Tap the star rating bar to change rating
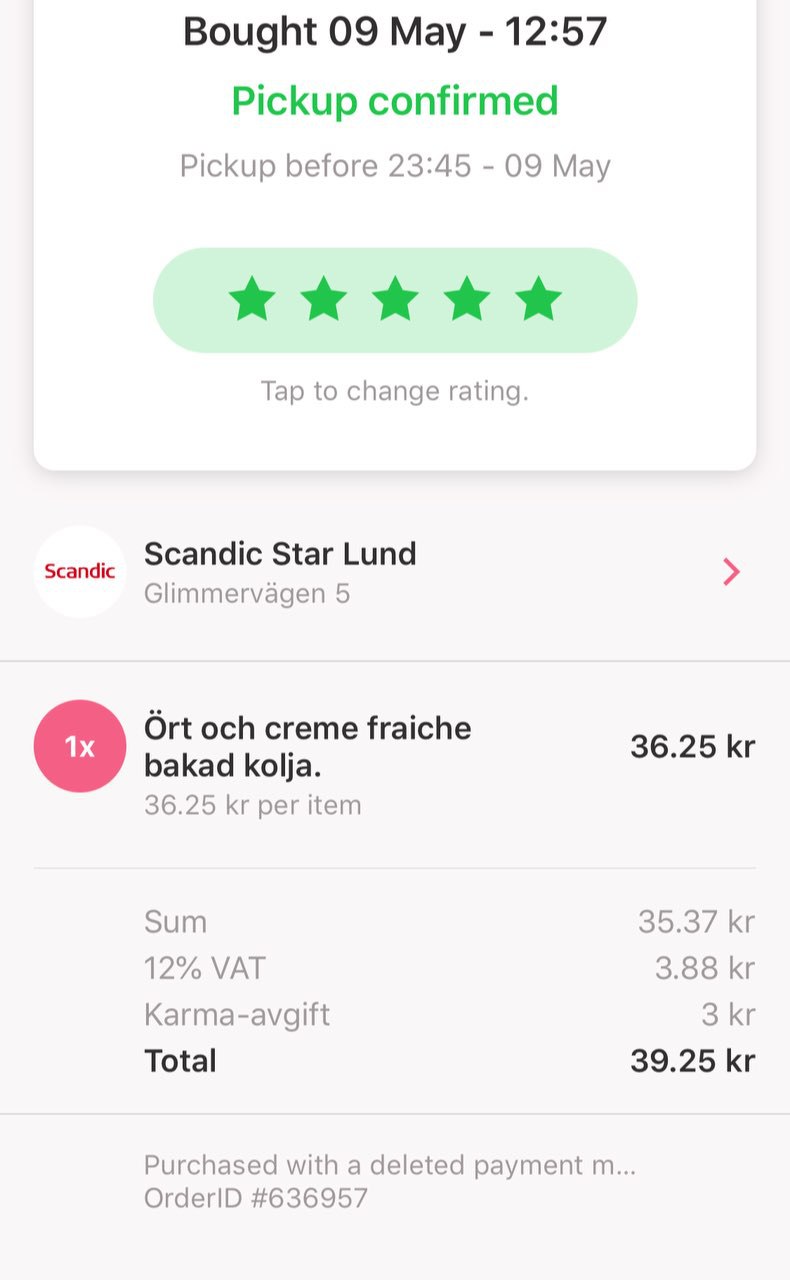Screen dimensions: 790x1280 (395, 300)
